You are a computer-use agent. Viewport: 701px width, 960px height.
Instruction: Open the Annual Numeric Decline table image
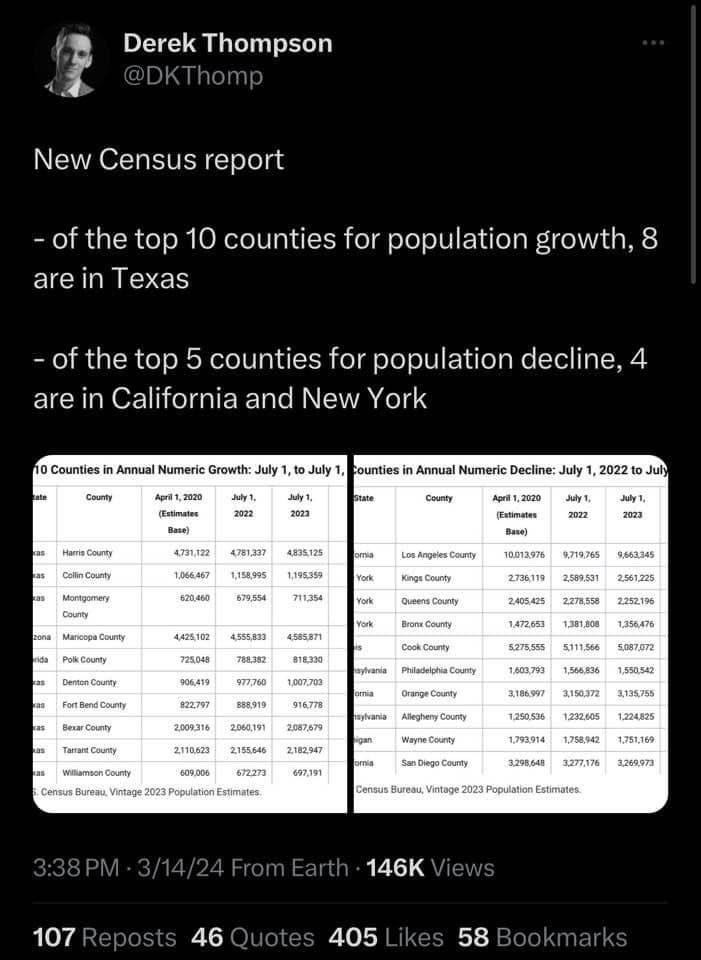click(x=511, y=634)
